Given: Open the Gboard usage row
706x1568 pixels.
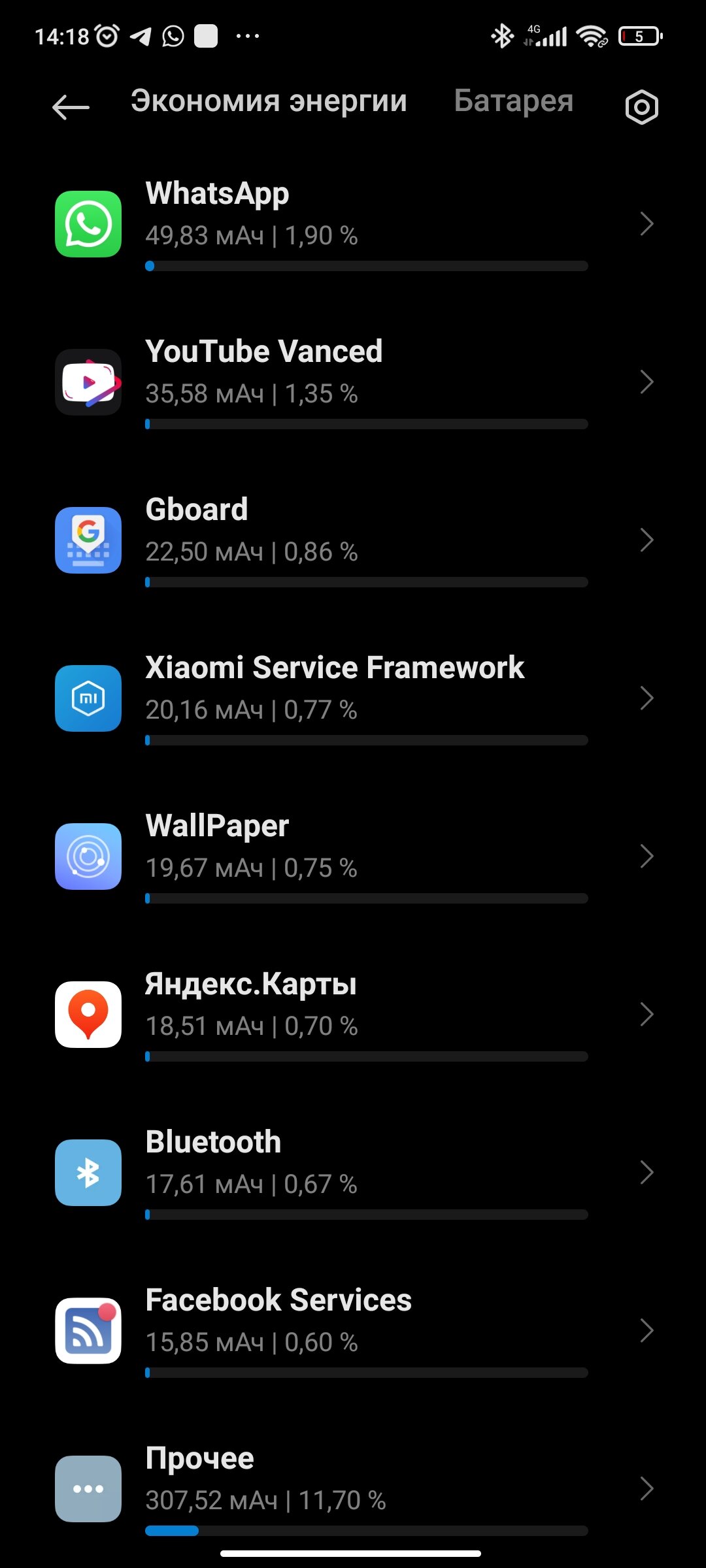Looking at the screenshot, I should (x=353, y=540).
